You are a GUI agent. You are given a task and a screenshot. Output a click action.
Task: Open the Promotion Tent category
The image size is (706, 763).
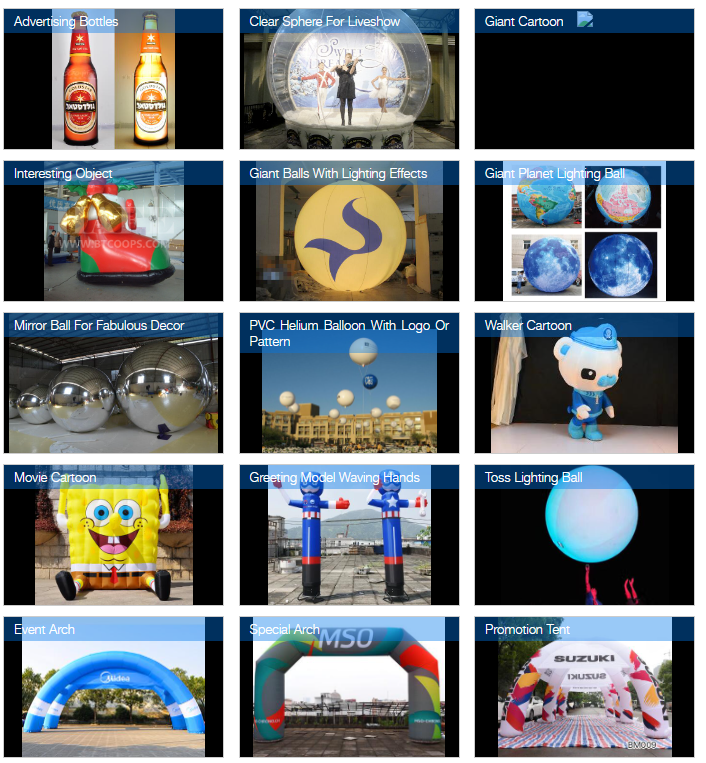[584, 688]
